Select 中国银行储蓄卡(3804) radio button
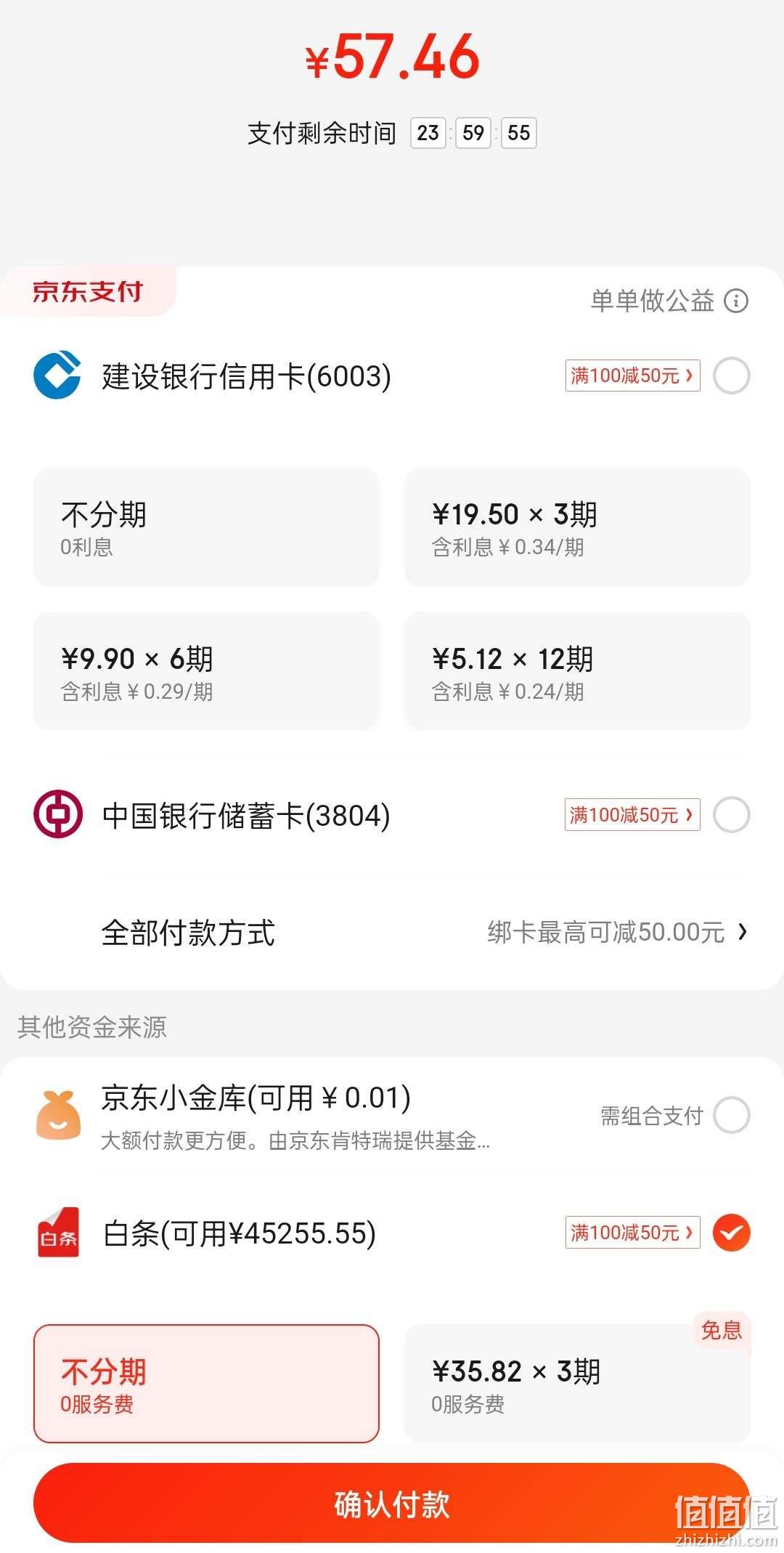784x1553 pixels. pyautogui.click(x=731, y=815)
